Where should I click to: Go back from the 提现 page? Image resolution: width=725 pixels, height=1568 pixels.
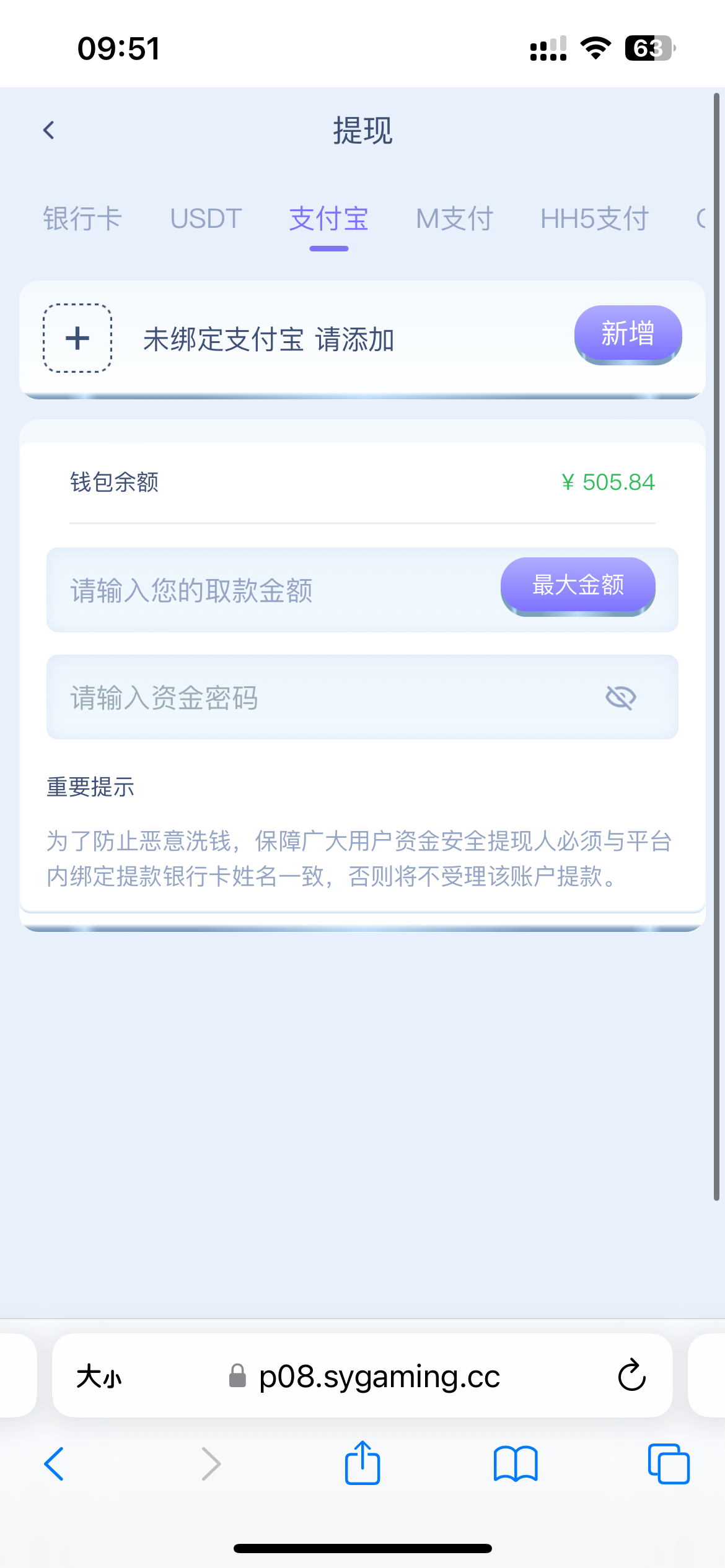coord(49,131)
